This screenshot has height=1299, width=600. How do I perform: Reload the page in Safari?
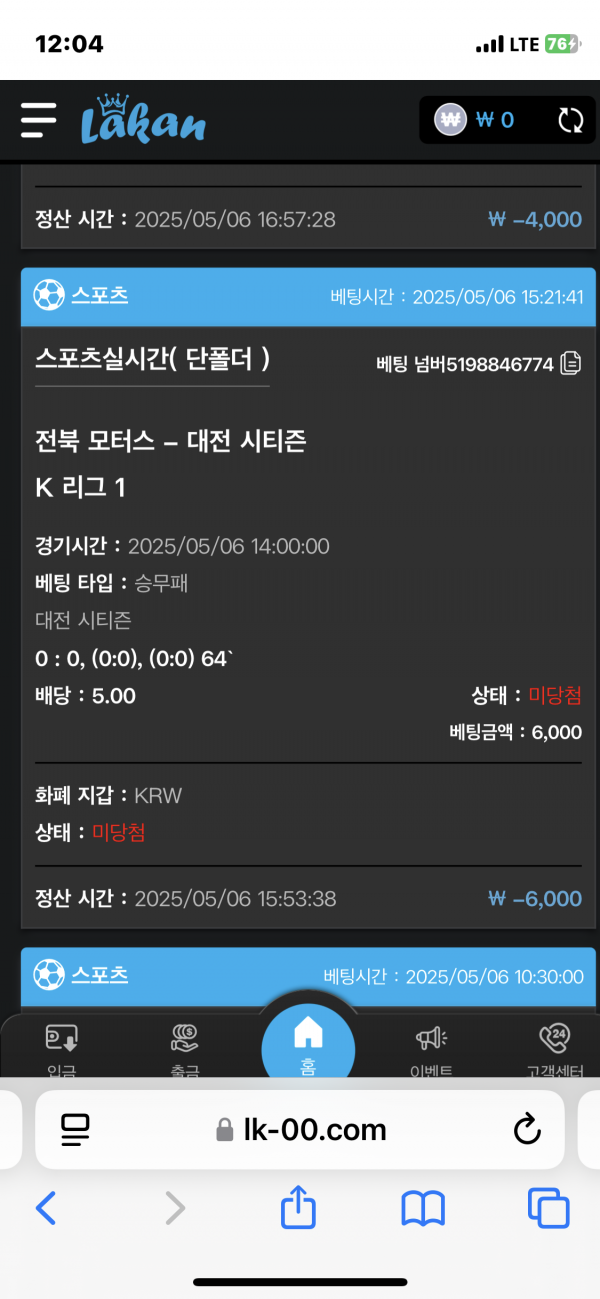526,1130
